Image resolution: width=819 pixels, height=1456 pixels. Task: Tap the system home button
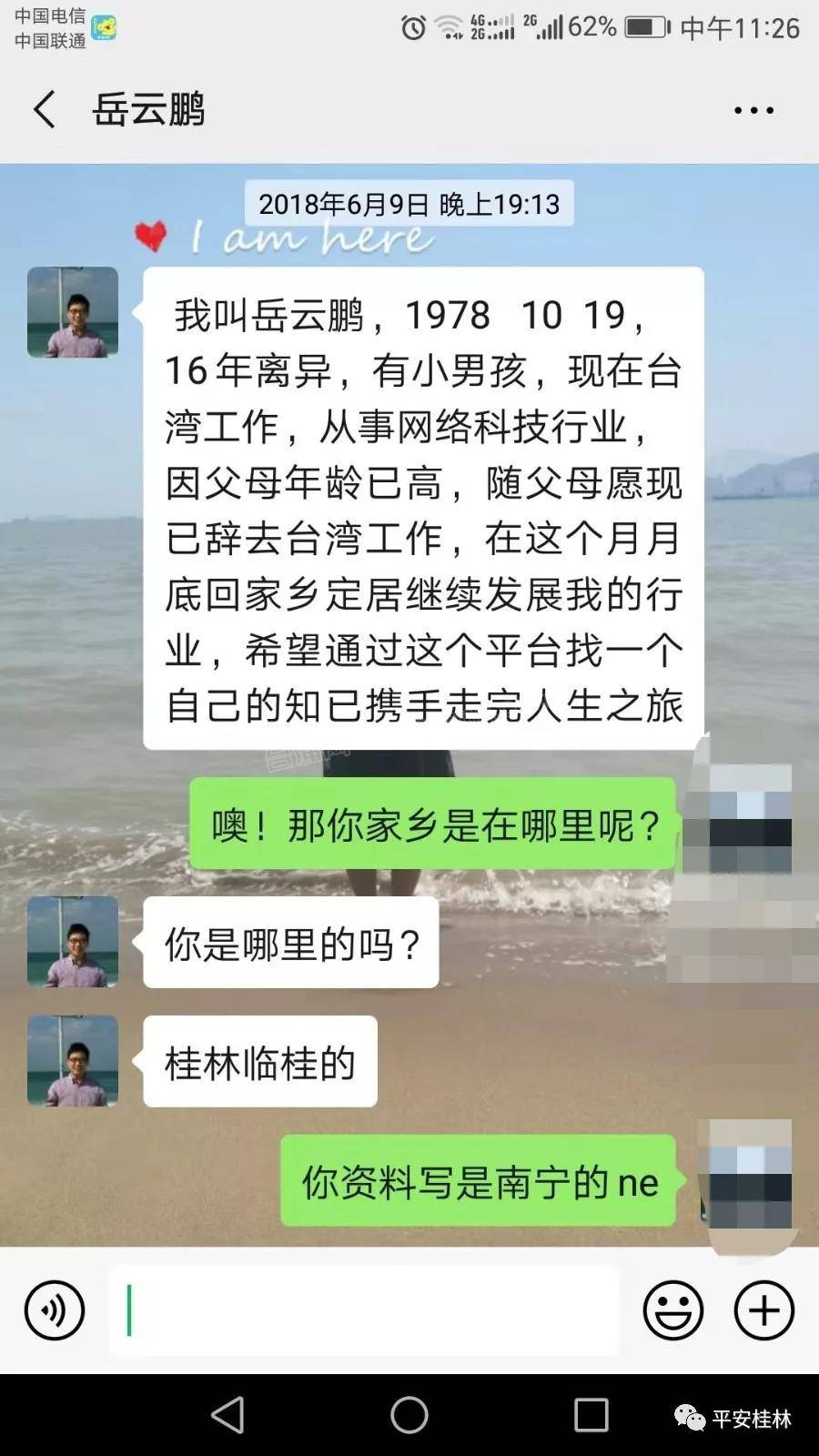point(409,1415)
